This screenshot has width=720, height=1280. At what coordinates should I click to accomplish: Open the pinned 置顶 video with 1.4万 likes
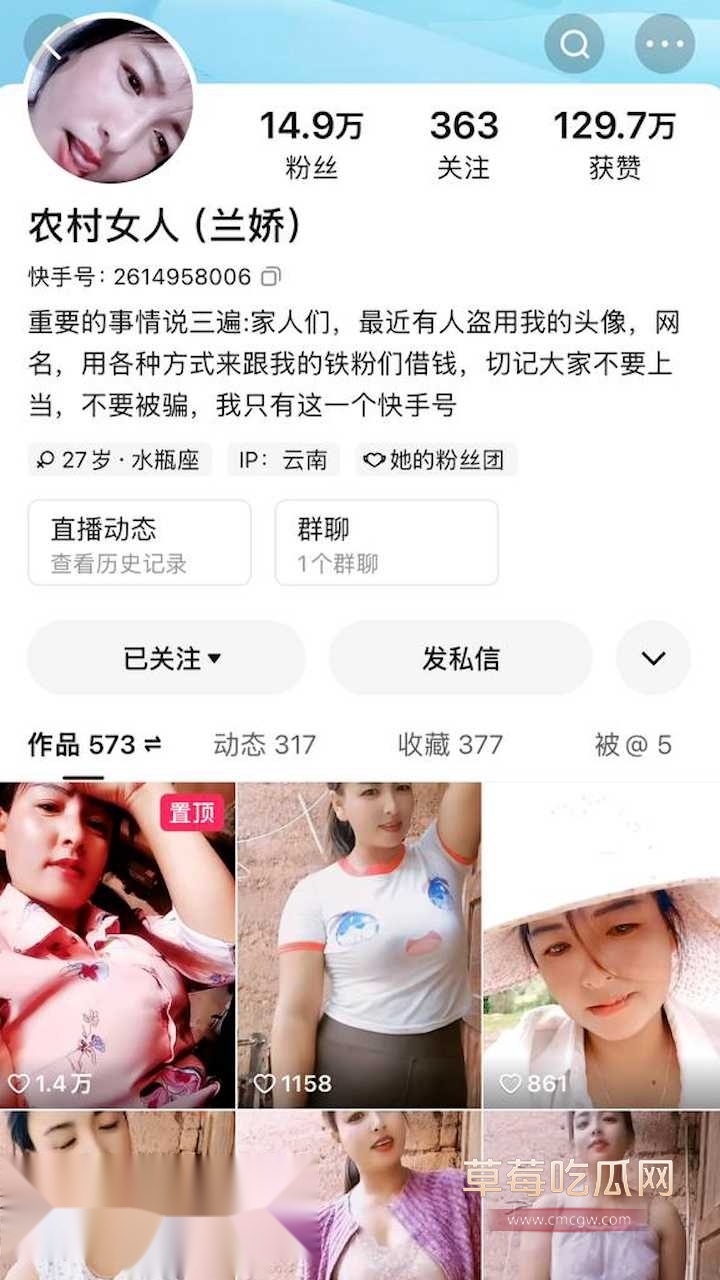pos(117,945)
